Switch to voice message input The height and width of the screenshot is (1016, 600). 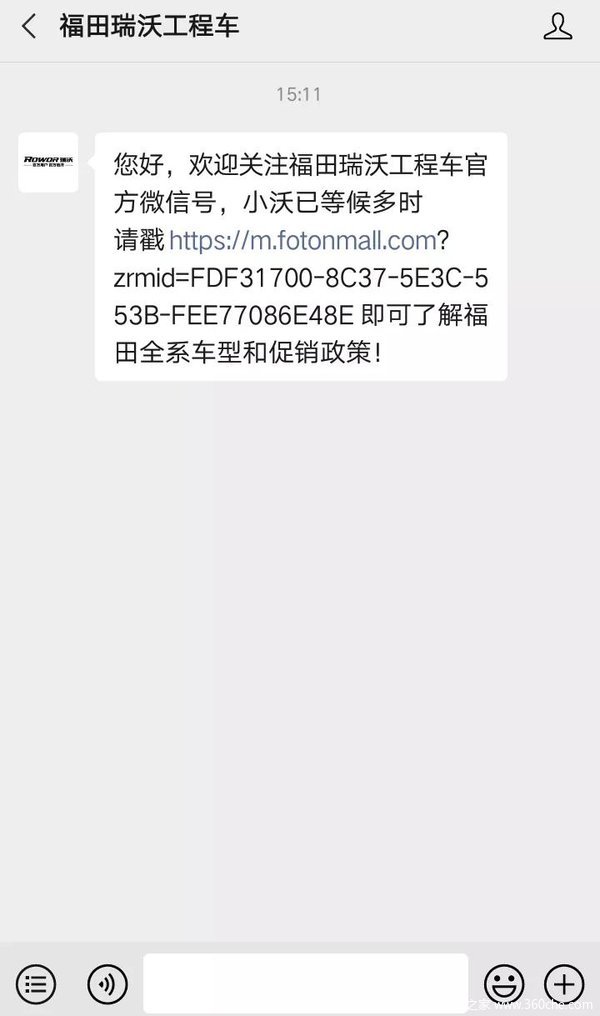(x=107, y=983)
